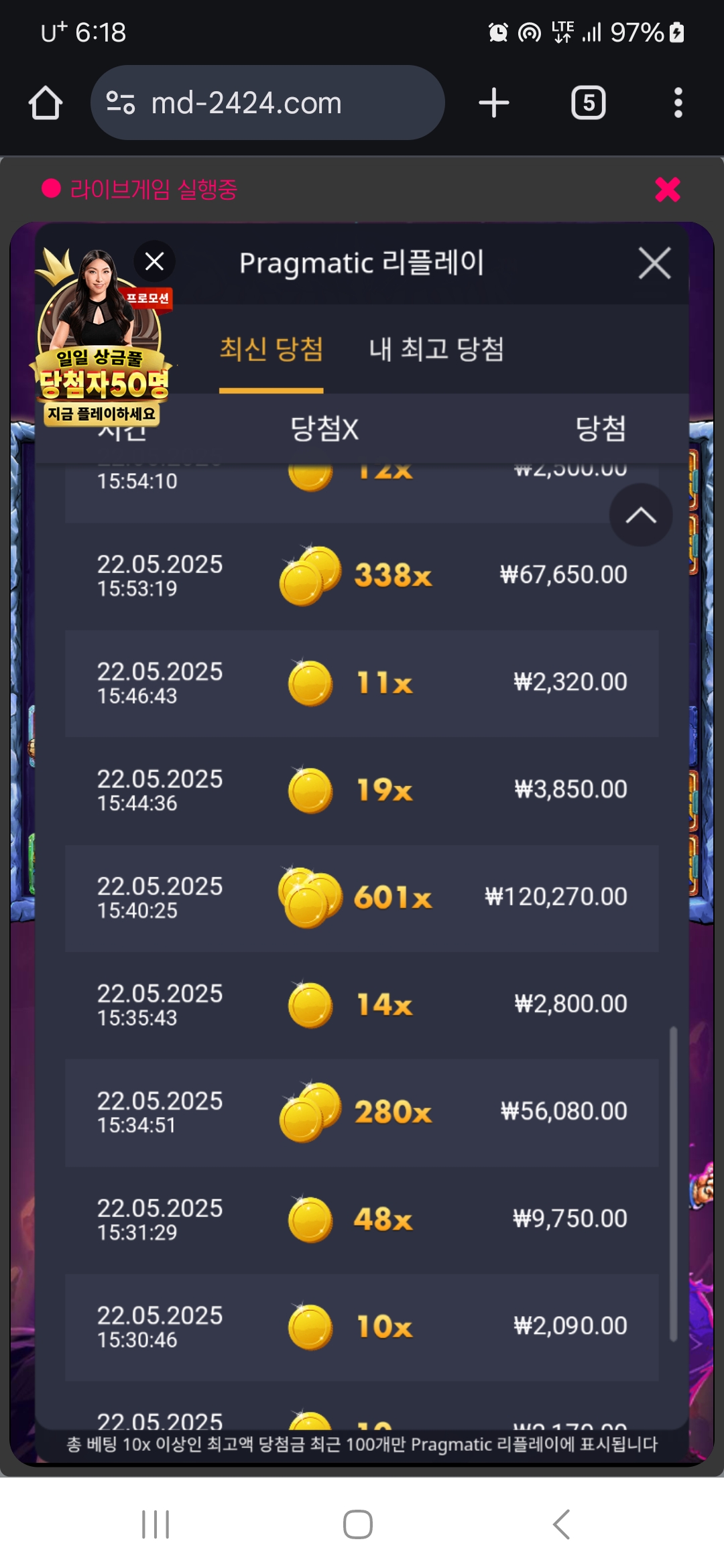Open the 19x replay from 15:44:36
724x1568 pixels.
pyautogui.click(x=362, y=791)
